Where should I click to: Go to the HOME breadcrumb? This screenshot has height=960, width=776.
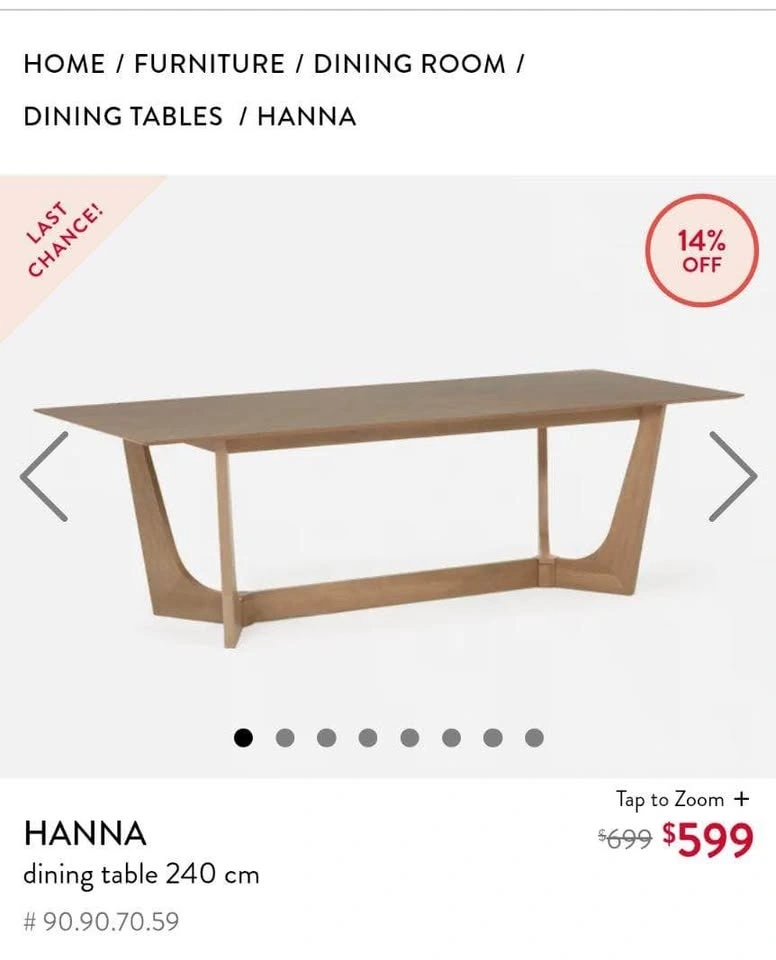(x=64, y=64)
